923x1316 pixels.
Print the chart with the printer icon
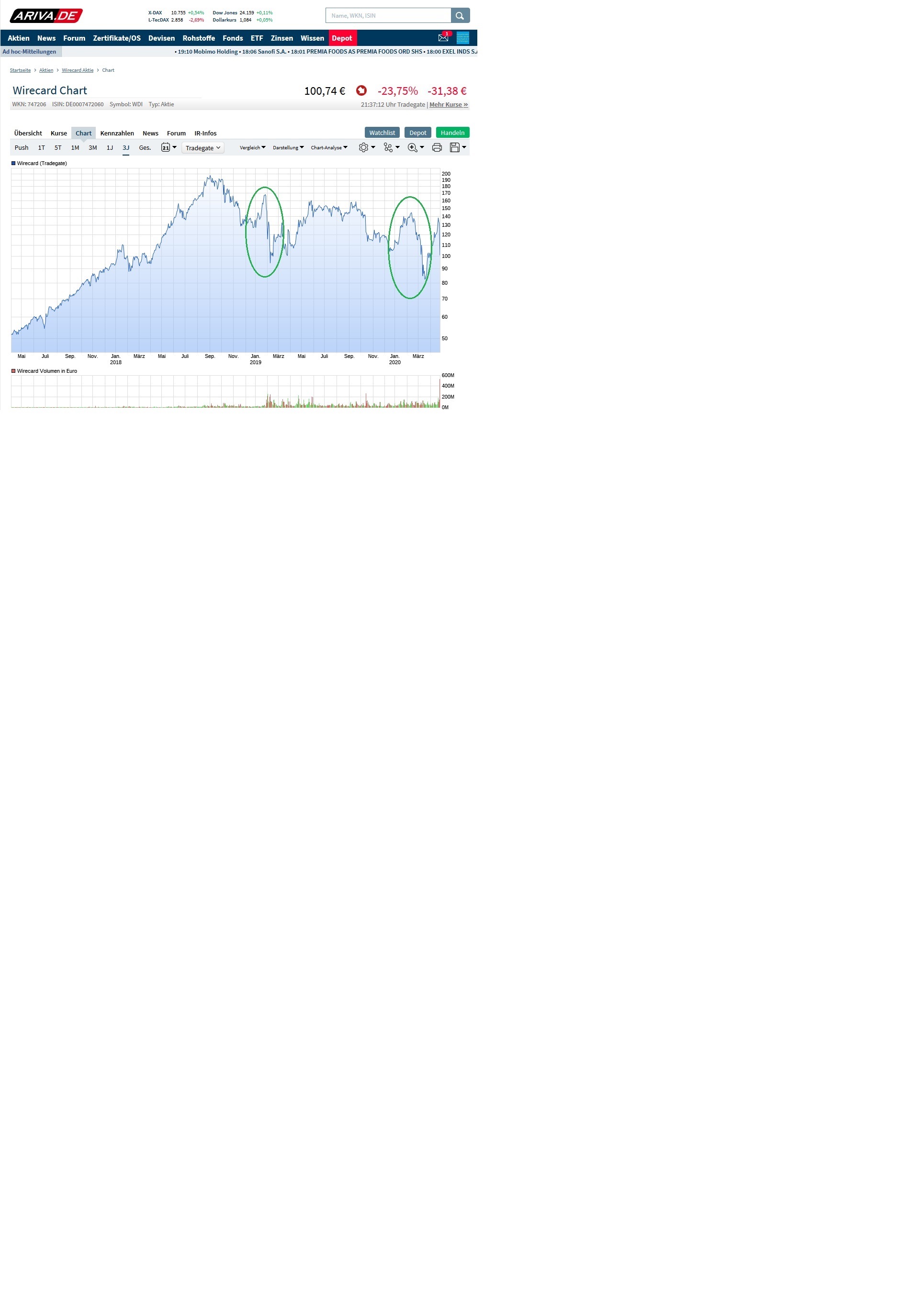(437, 148)
